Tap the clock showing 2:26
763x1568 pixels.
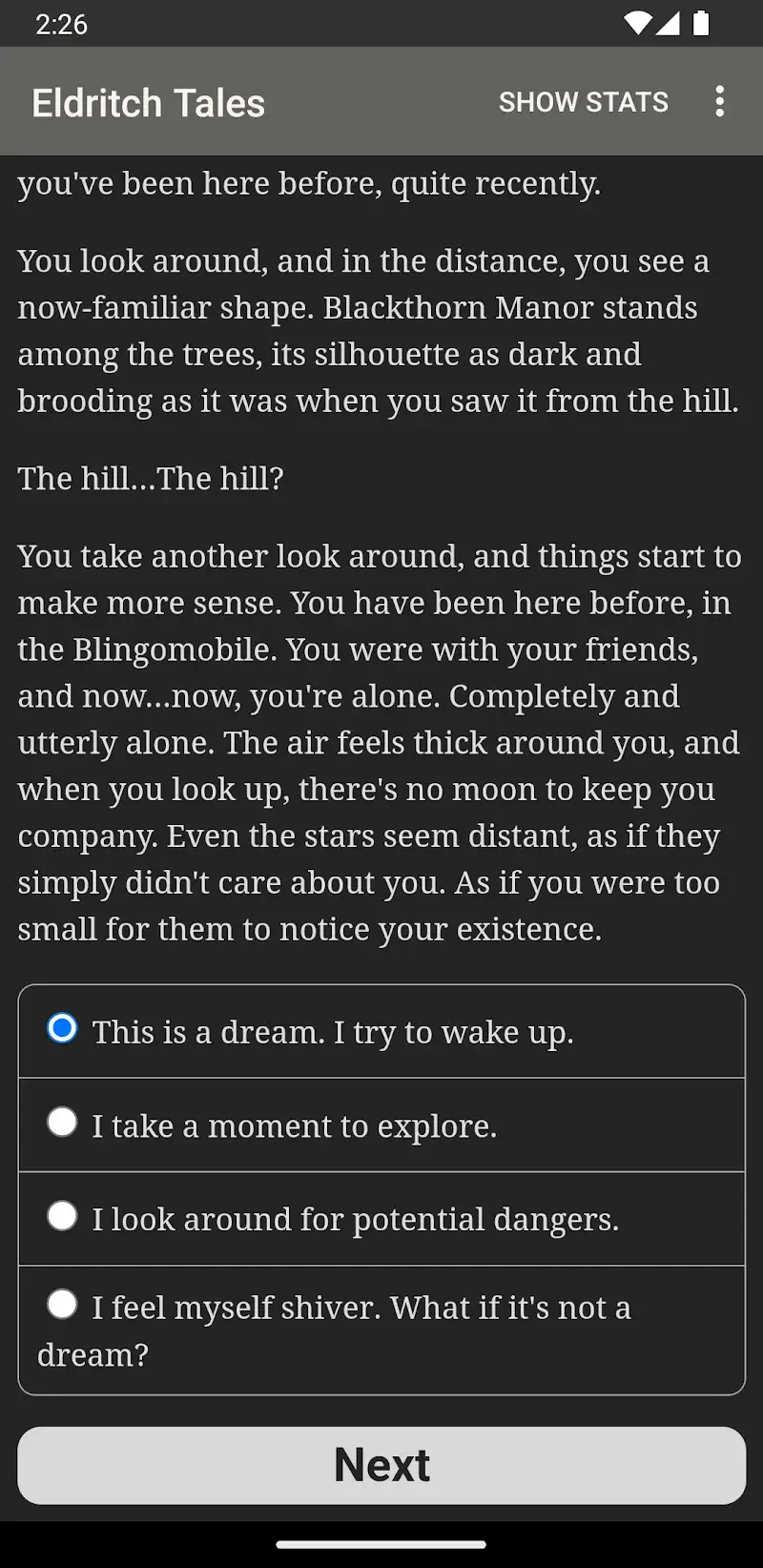click(x=57, y=25)
